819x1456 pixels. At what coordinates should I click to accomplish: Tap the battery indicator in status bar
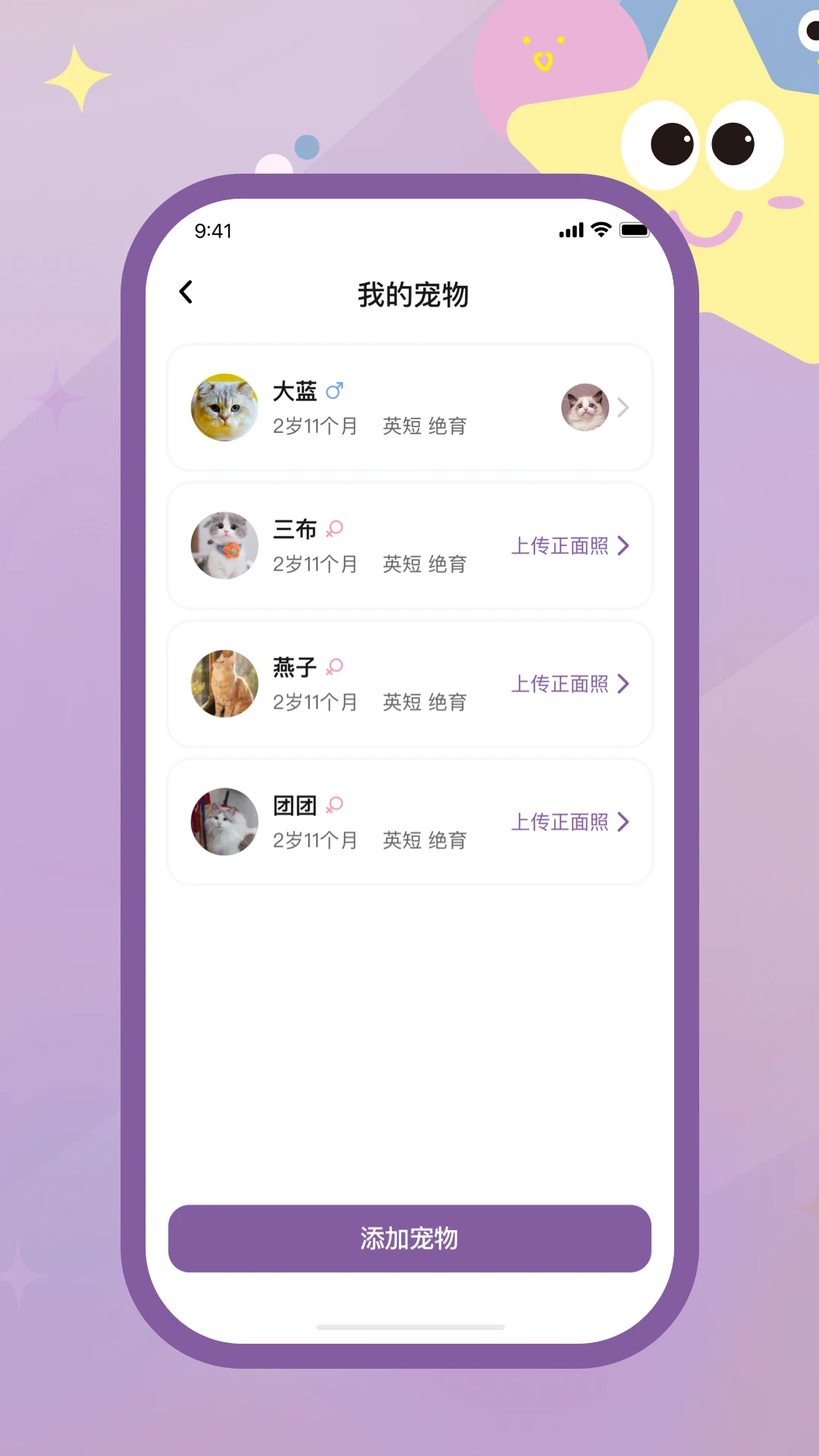[x=634, y=230]
